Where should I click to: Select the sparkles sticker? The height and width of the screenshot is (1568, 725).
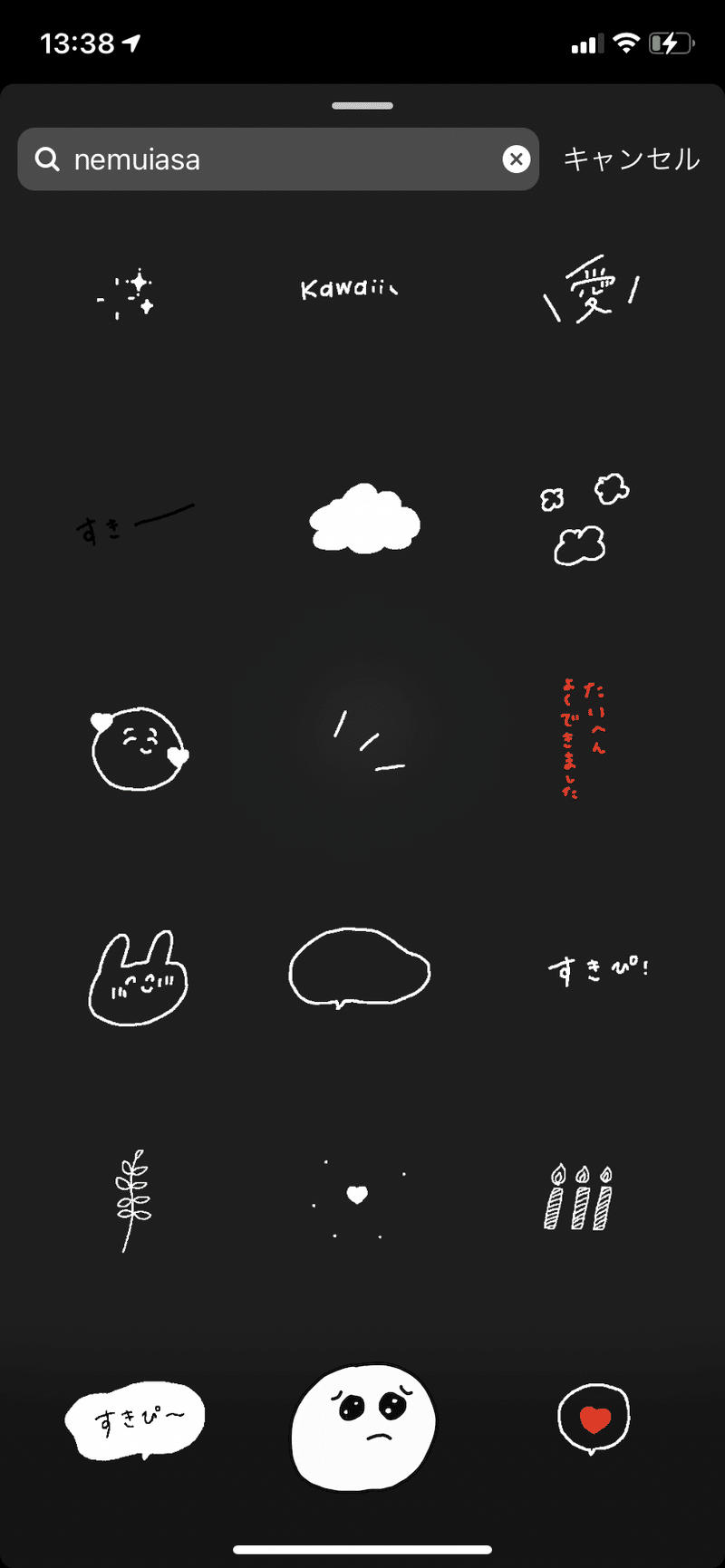(x=128, y=293)
